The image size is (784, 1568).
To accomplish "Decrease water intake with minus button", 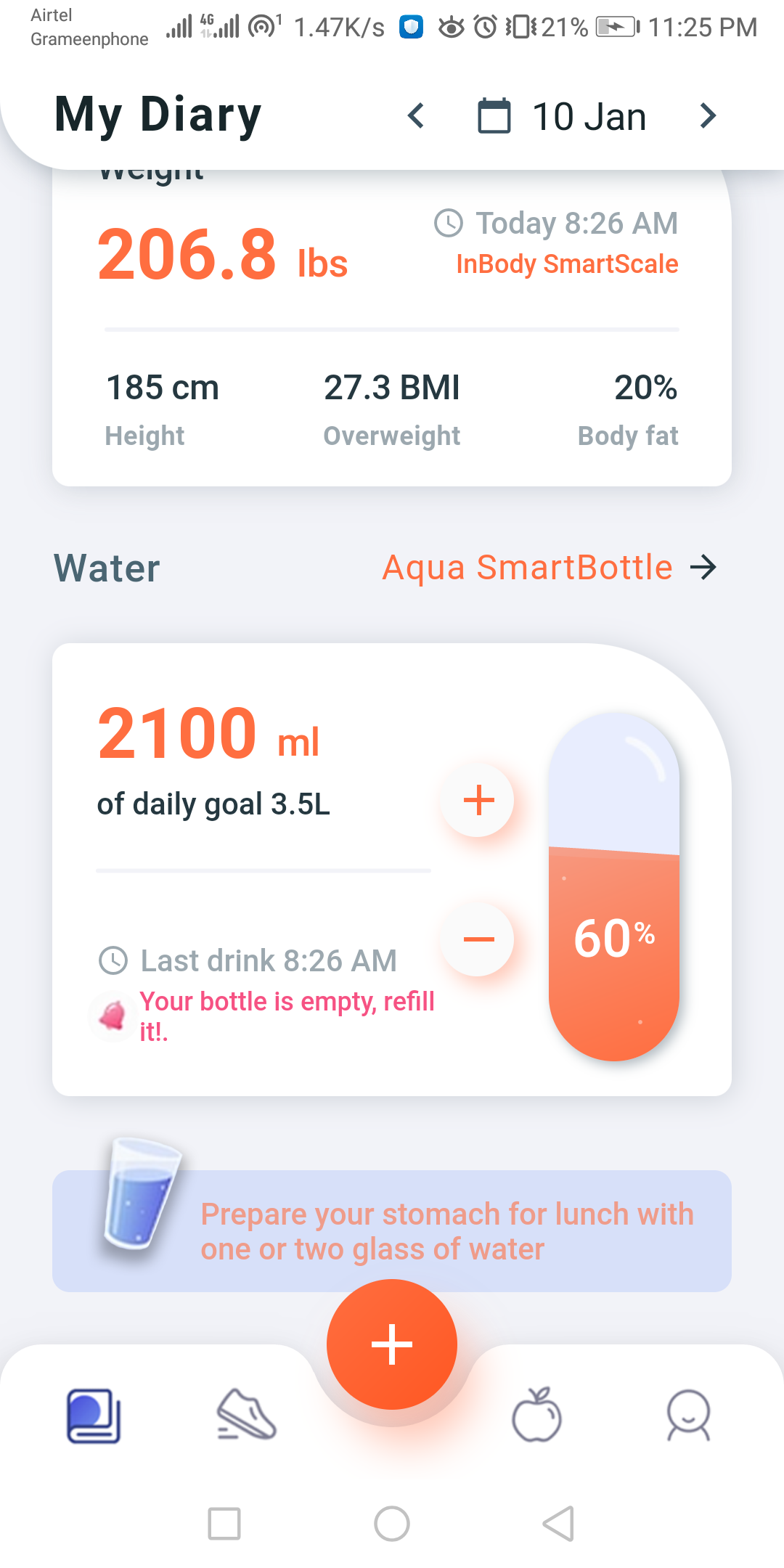I will [478, 939].
